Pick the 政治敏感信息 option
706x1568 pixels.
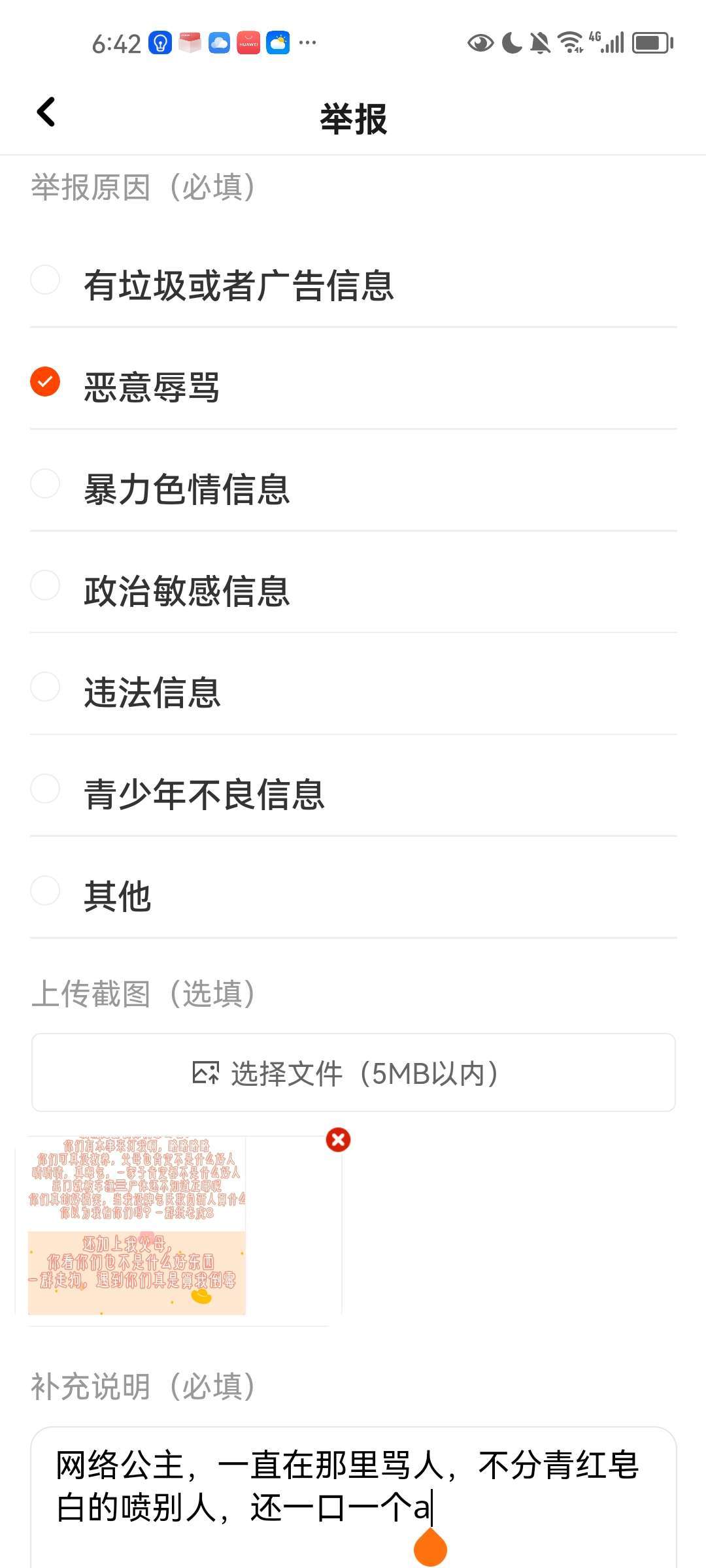[x=353, y=590]
